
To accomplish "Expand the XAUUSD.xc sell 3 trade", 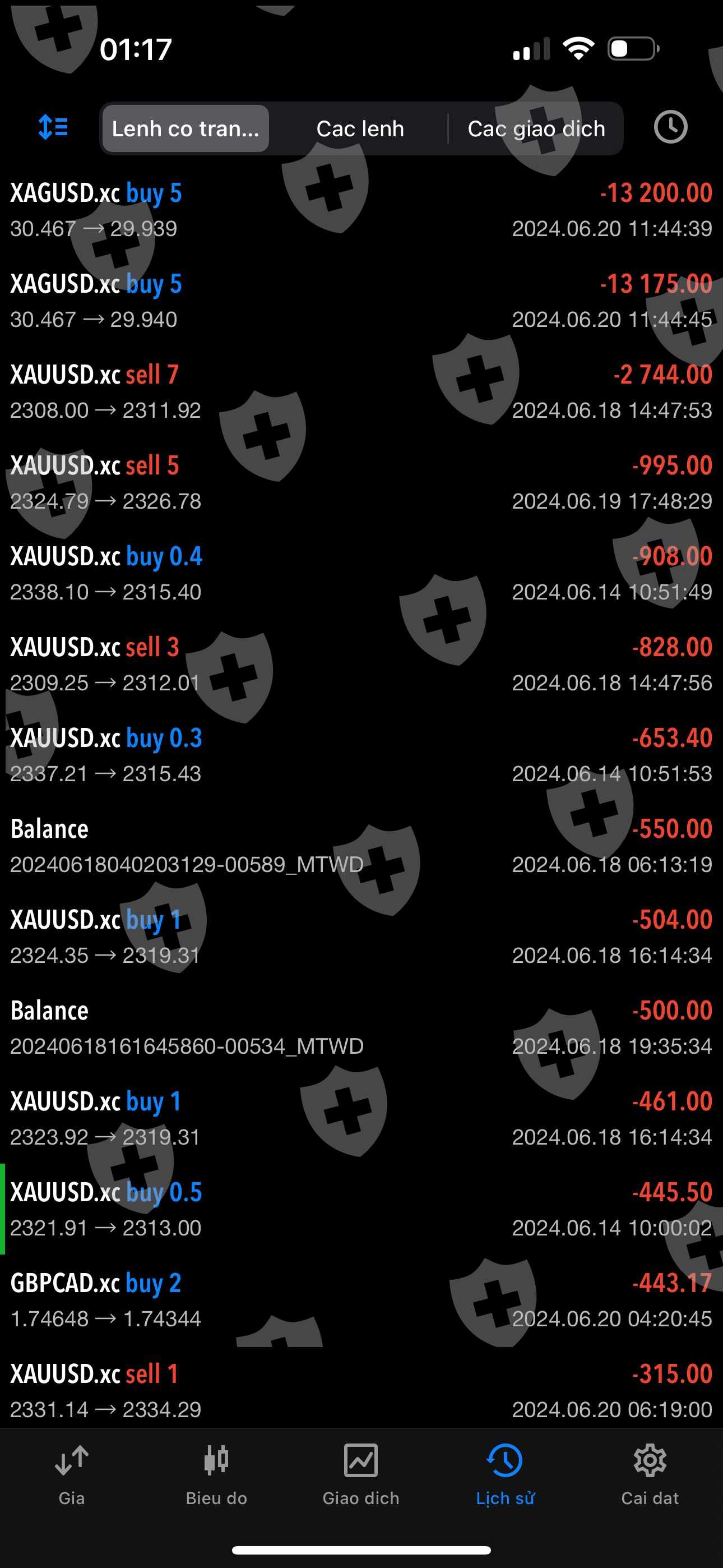I will [x=361, y=664].
